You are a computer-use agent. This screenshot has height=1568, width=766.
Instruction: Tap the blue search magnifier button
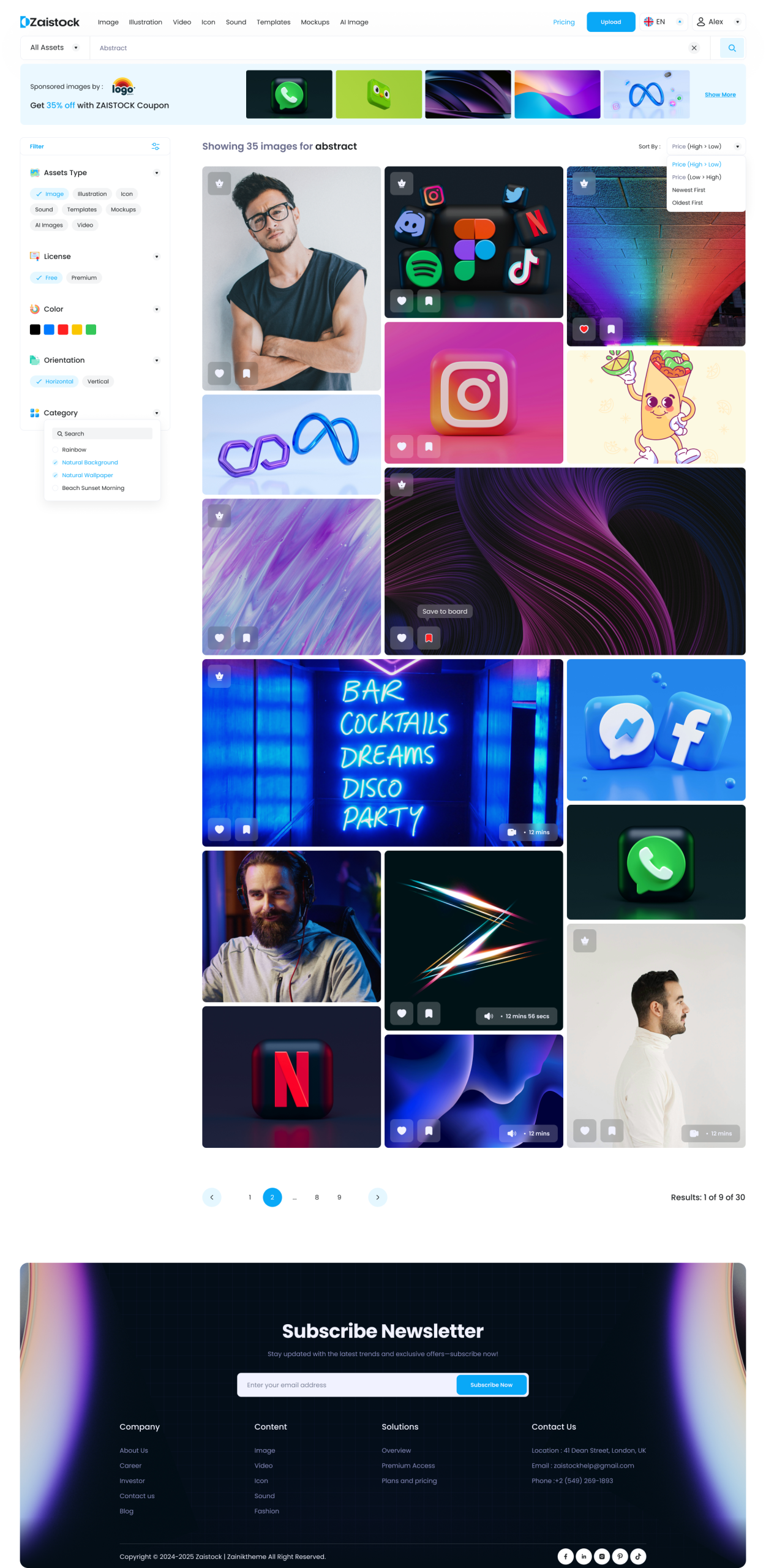pos(731,48)
